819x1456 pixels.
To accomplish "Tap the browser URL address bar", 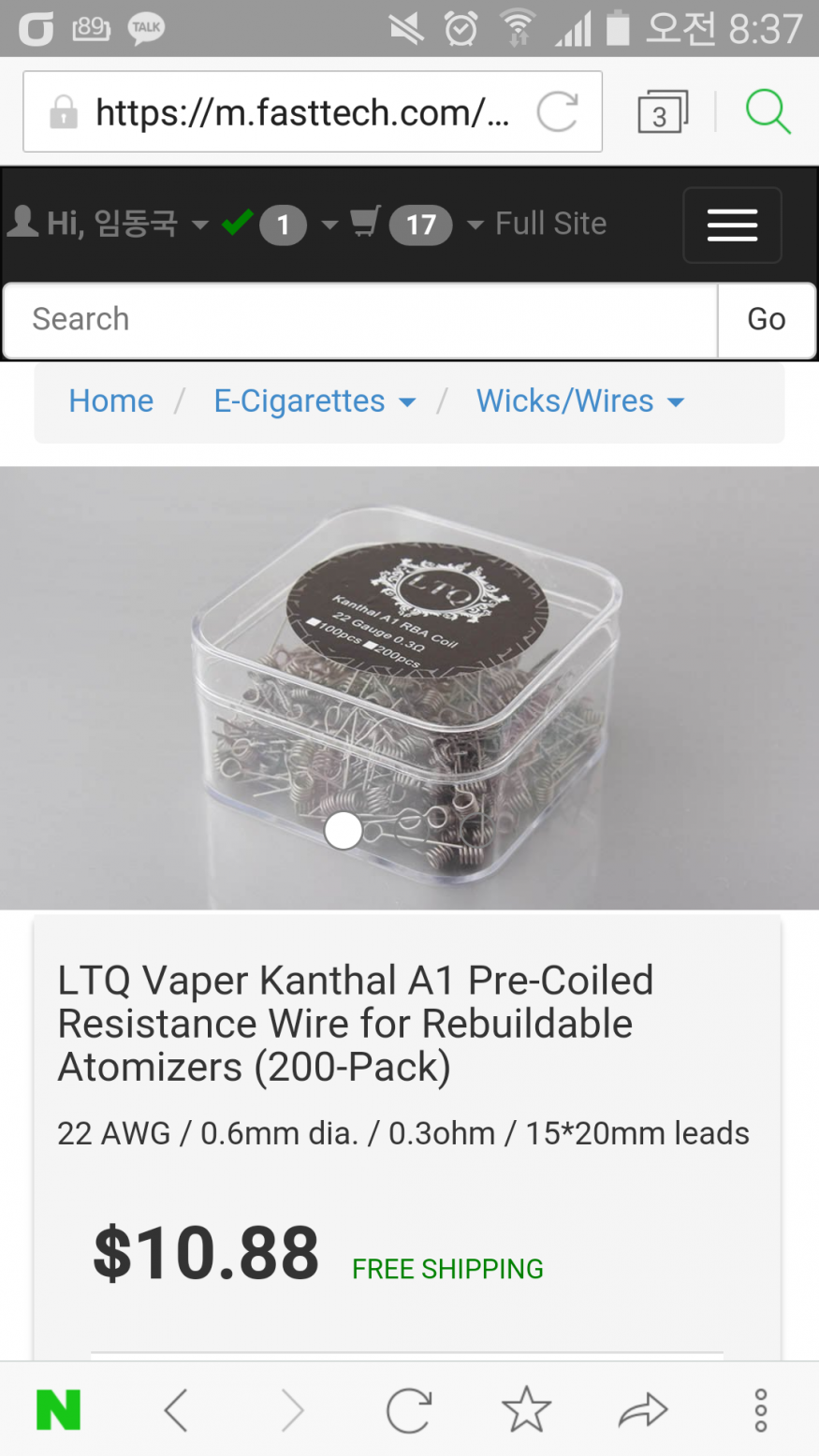I will pyautogui.click(x=300, y=113).
